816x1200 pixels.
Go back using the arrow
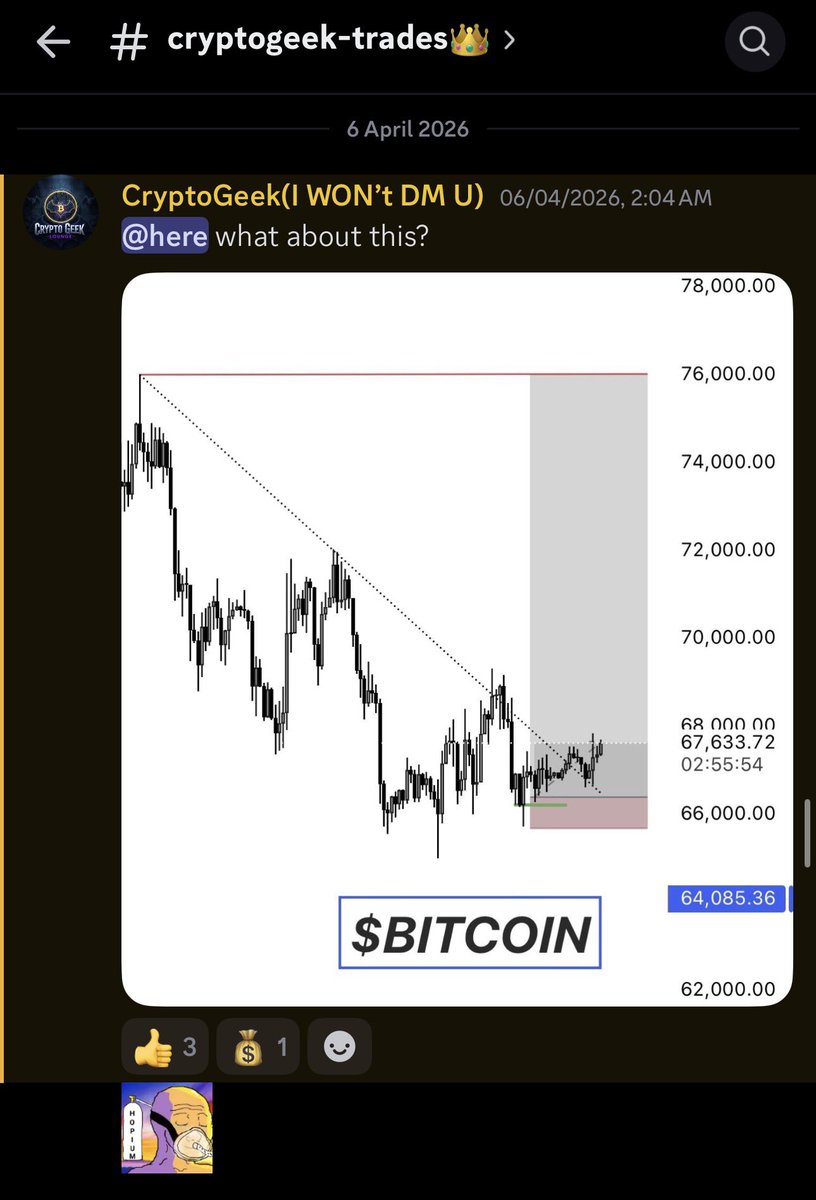coord(52,42)
